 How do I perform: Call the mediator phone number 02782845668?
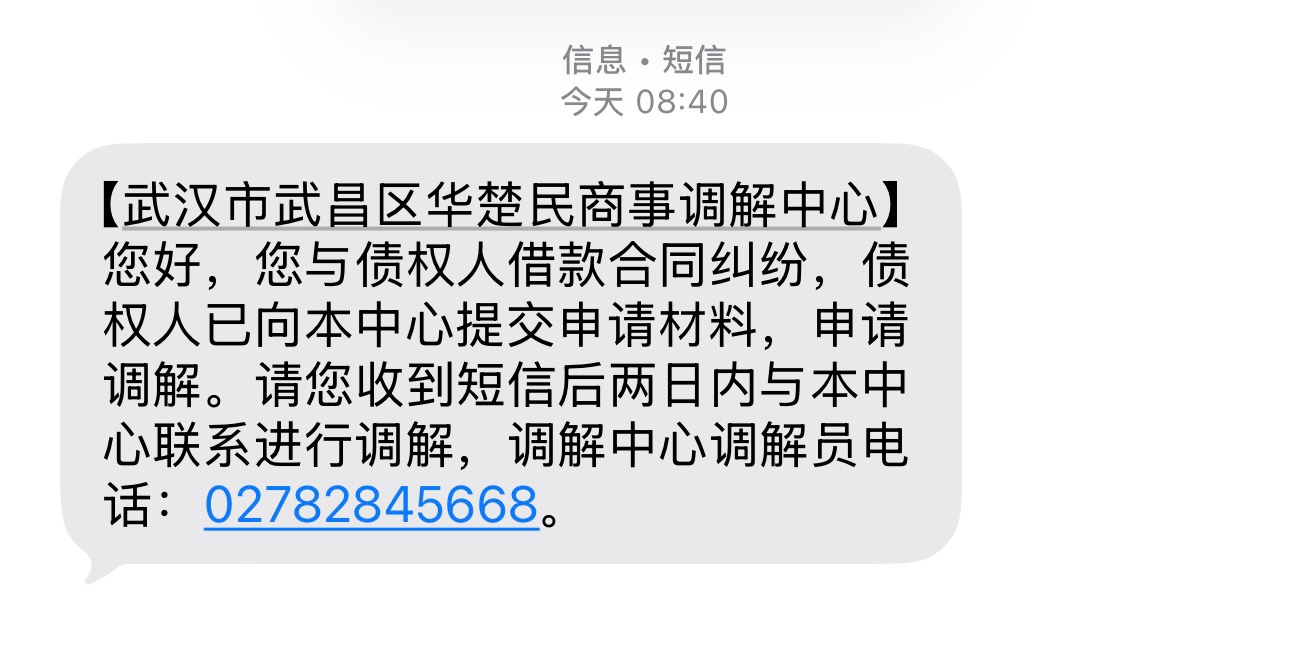[x=371, y=505]
